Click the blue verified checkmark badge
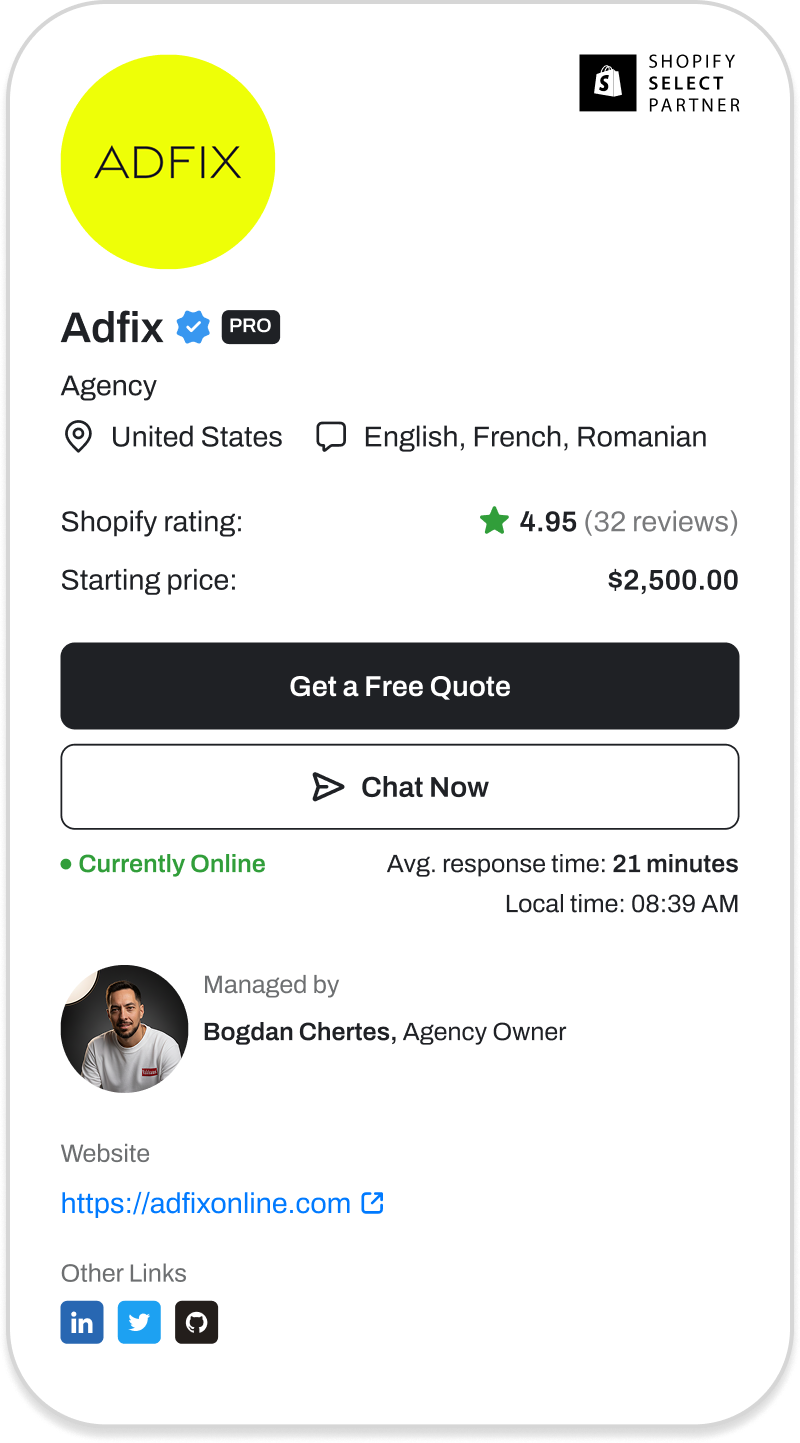Viewport: 800px width, 1443px height. click(193, 326)
